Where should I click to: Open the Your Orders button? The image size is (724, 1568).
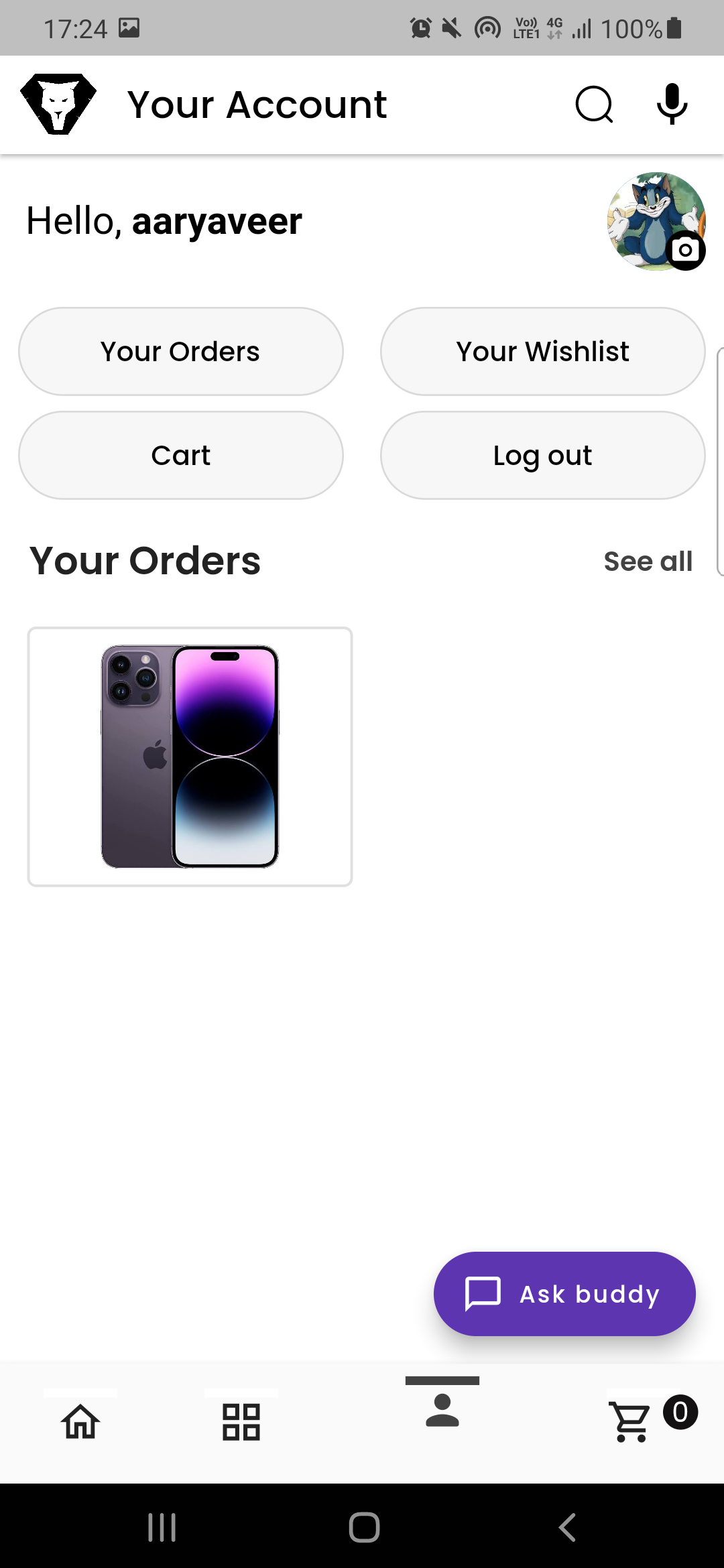coord(180,352)
